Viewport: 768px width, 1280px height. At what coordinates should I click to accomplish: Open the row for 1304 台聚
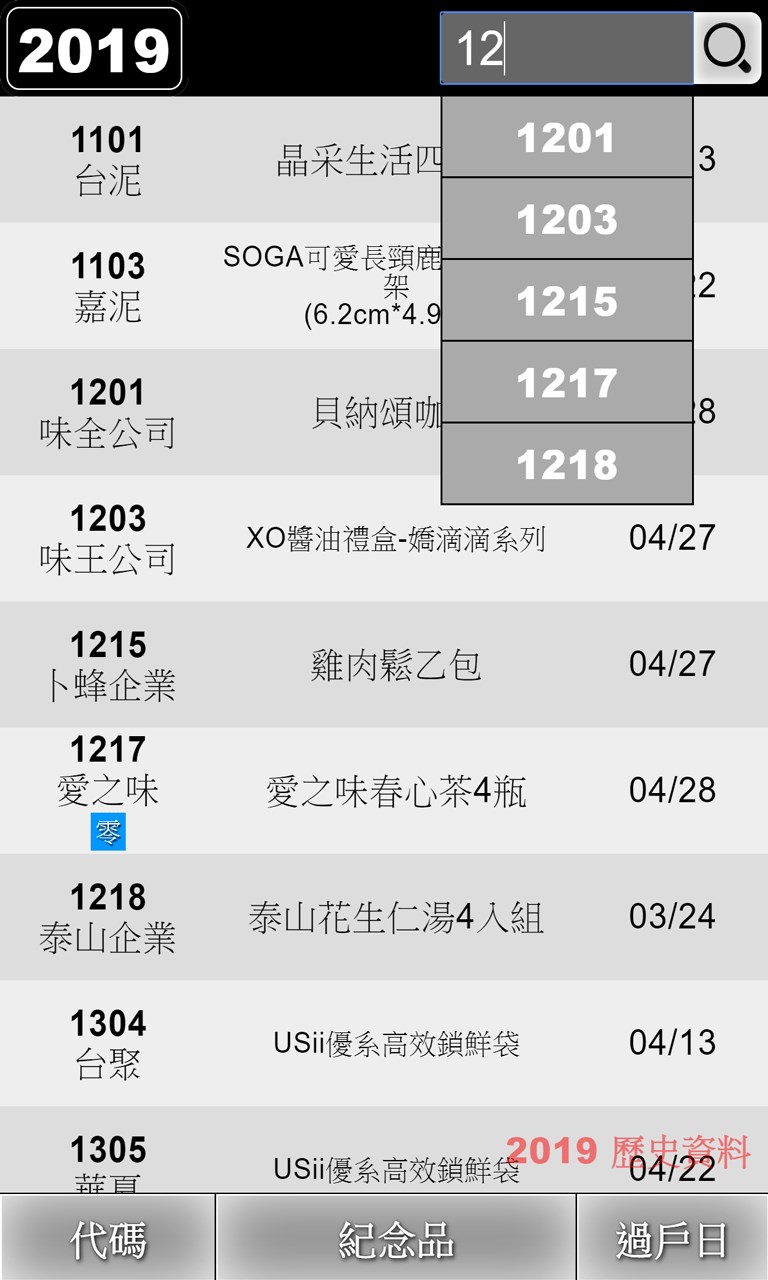coord(384,1042)
